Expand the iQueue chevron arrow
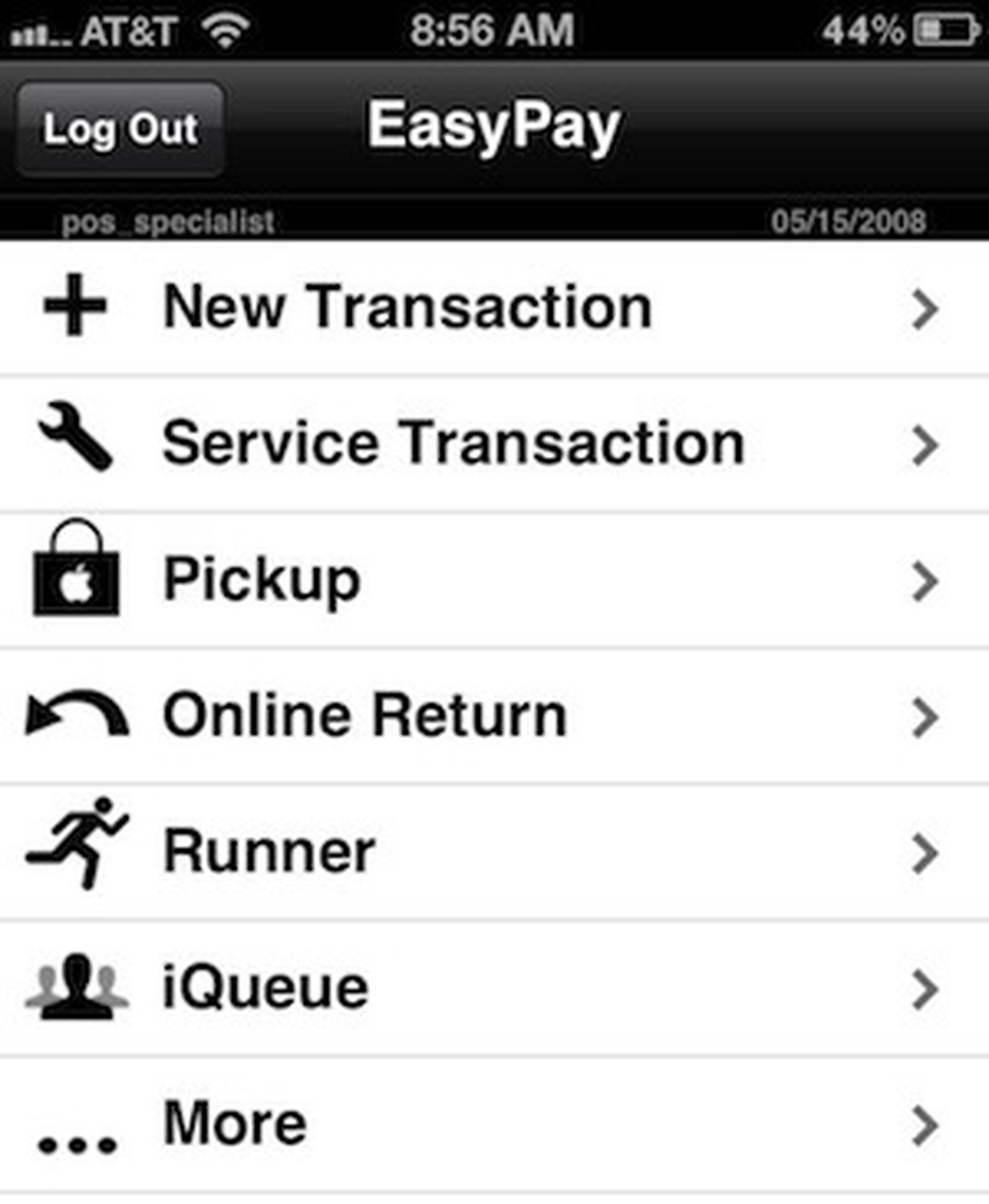989x1204 pixels. coord(925,983)
